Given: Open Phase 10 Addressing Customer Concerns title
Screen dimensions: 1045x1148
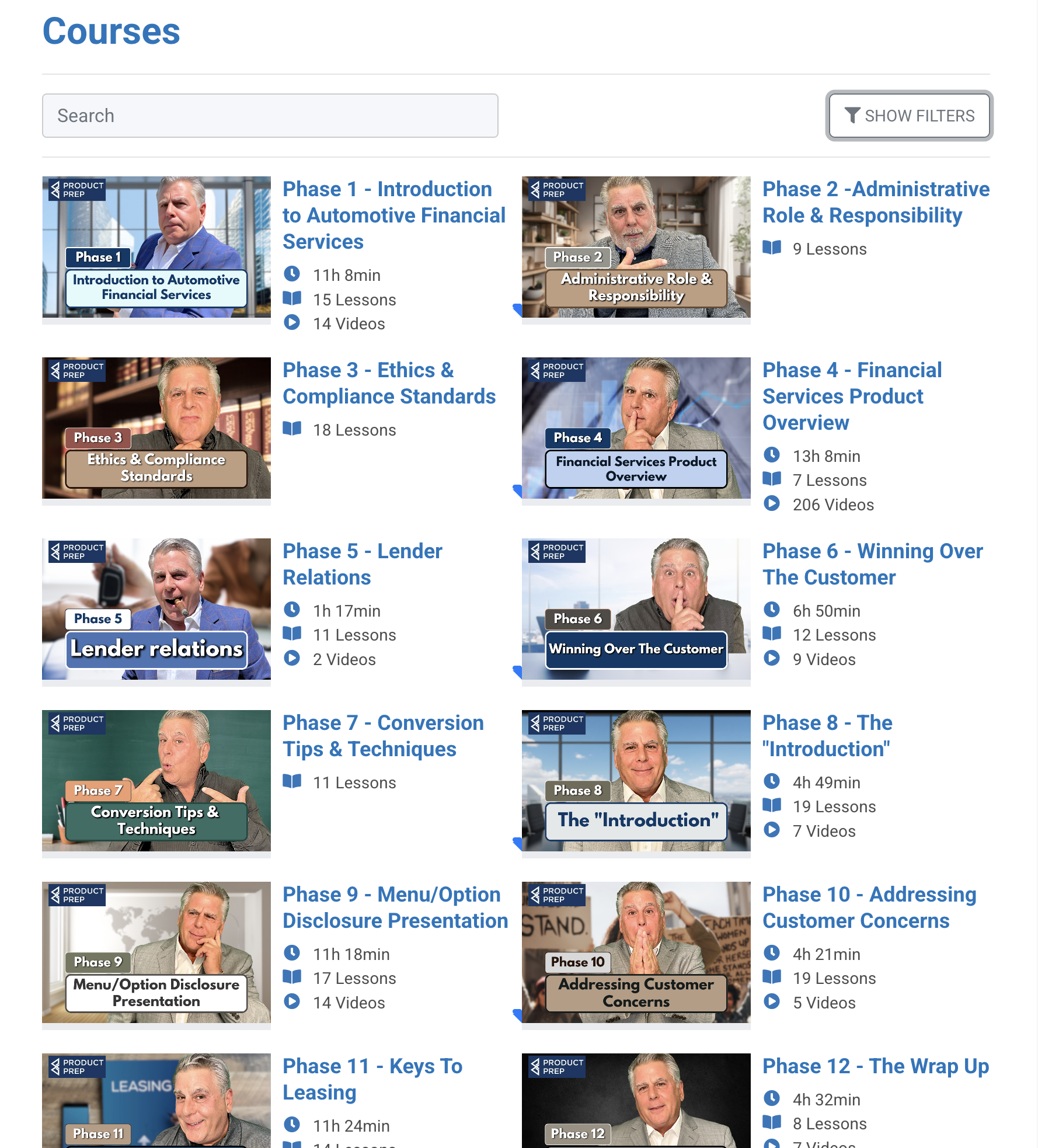Looking at the screenshot, I should (x=869, y=907).
